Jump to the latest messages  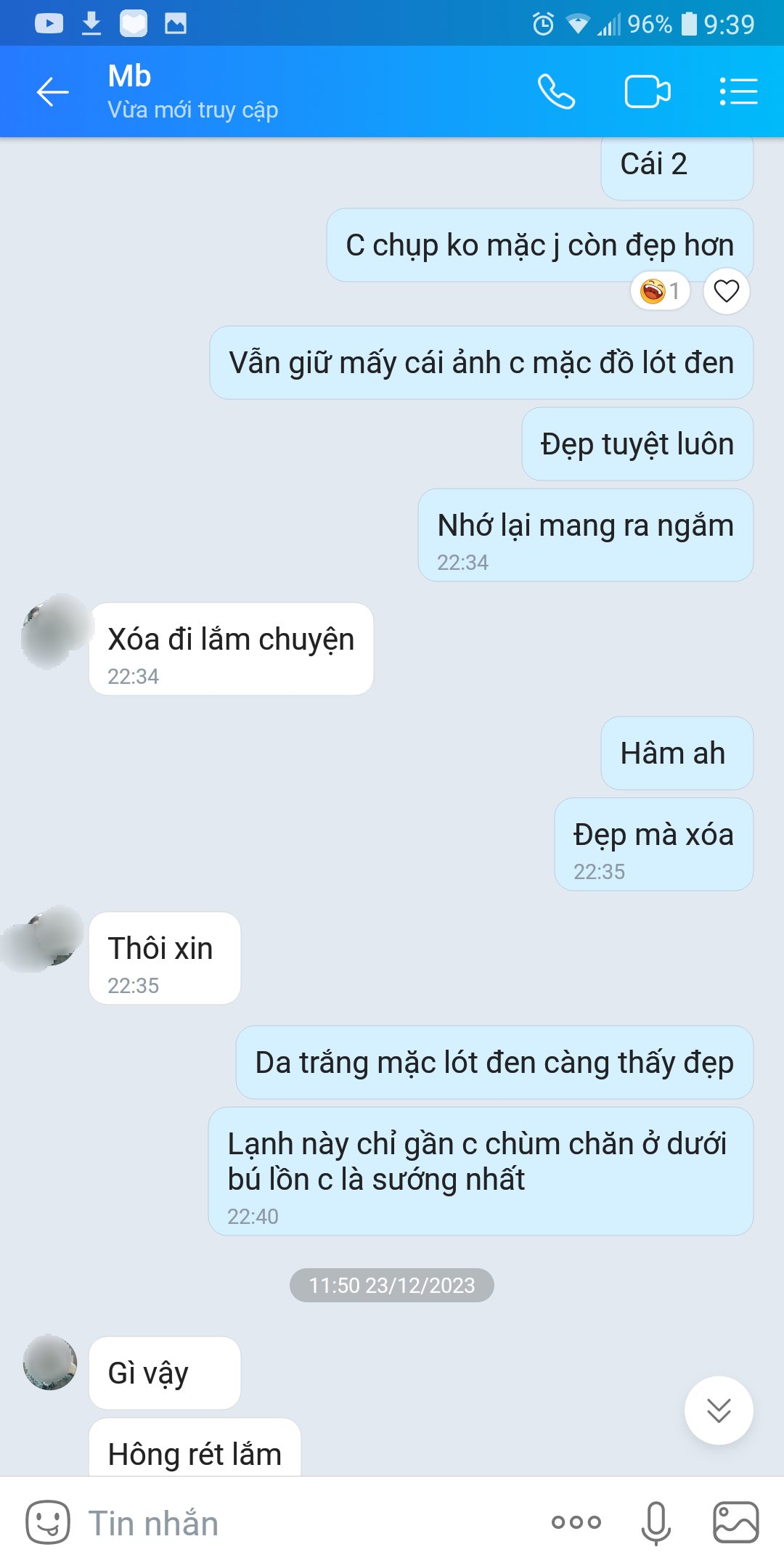tap(719, 1410)
